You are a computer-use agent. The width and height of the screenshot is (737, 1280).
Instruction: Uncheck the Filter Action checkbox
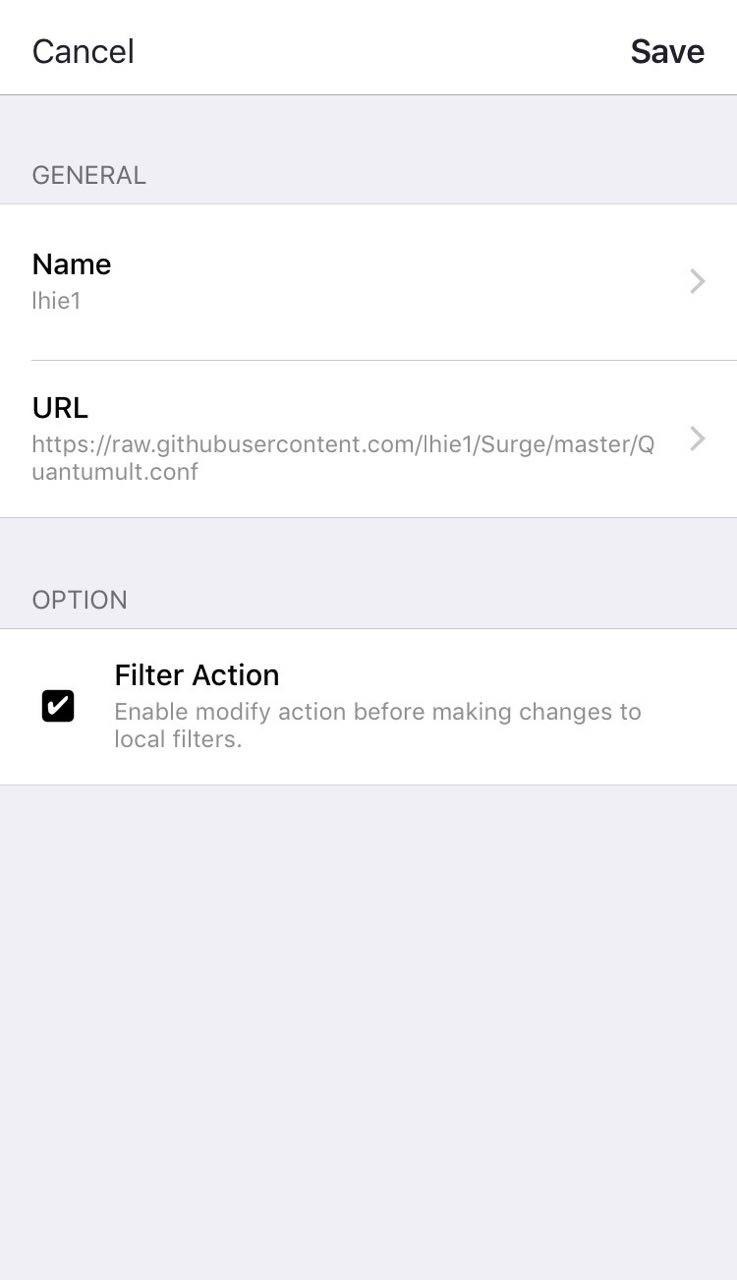point(58,706)
